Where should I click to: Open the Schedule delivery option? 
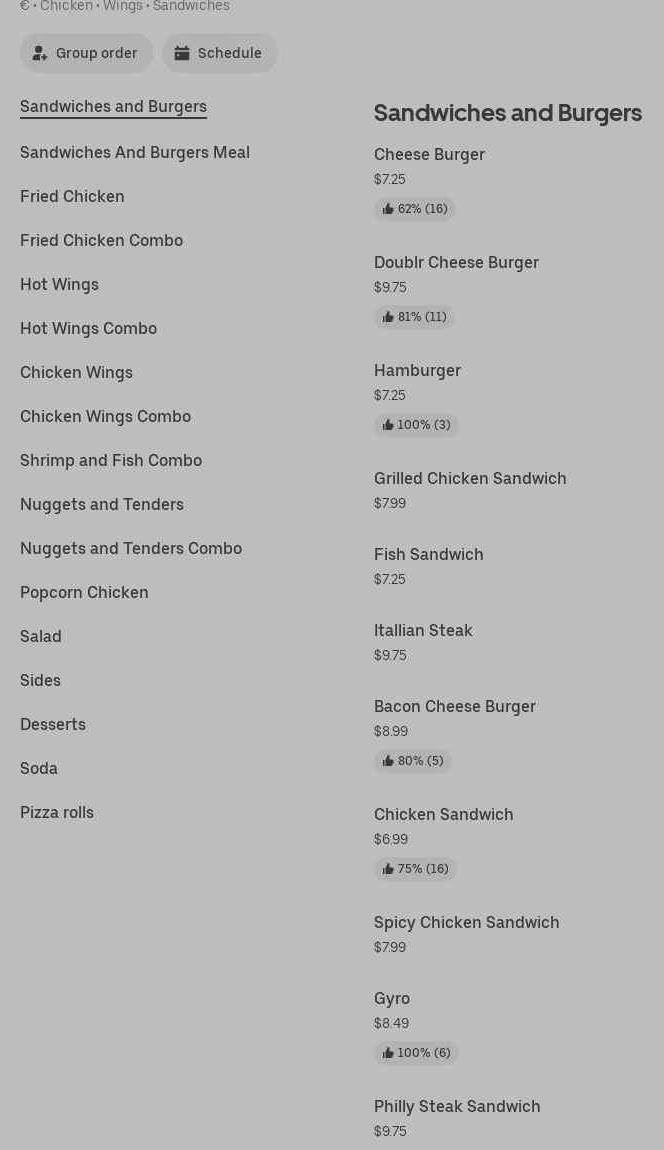(x=219, y=53)
